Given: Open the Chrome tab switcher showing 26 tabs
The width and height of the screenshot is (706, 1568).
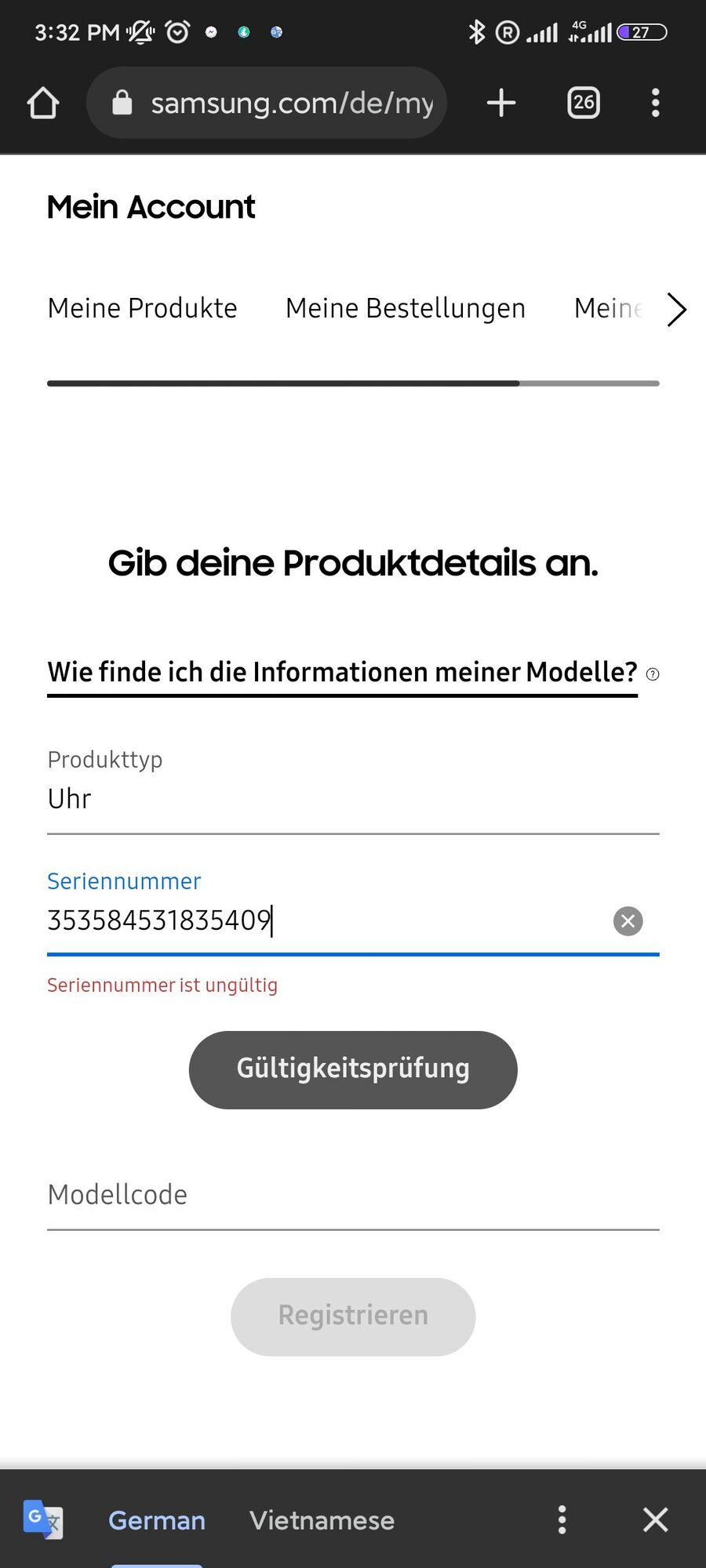Looking at the screenshot, I should [x=581, y=102].
